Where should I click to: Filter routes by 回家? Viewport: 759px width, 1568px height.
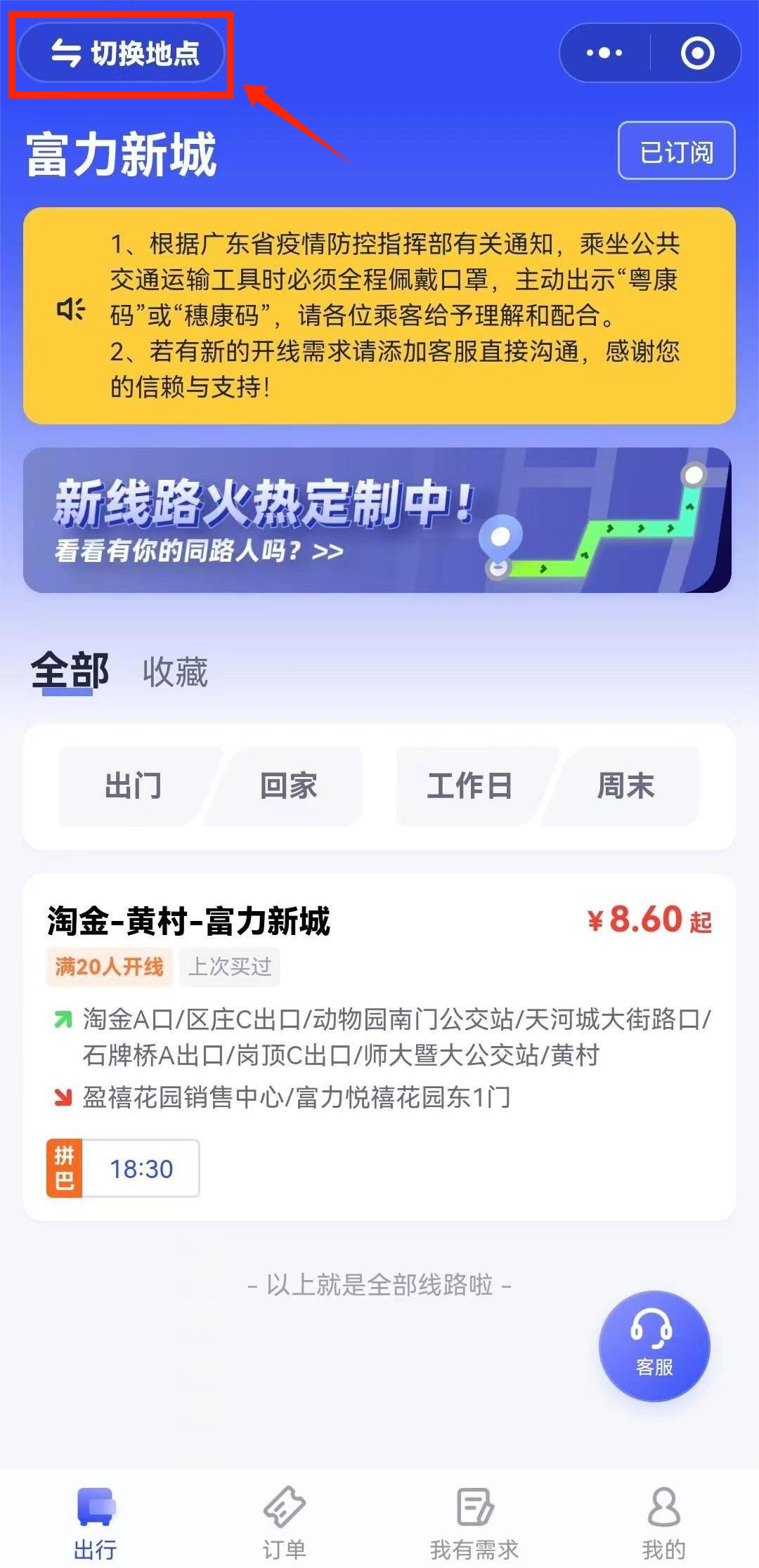click(289, 786)
